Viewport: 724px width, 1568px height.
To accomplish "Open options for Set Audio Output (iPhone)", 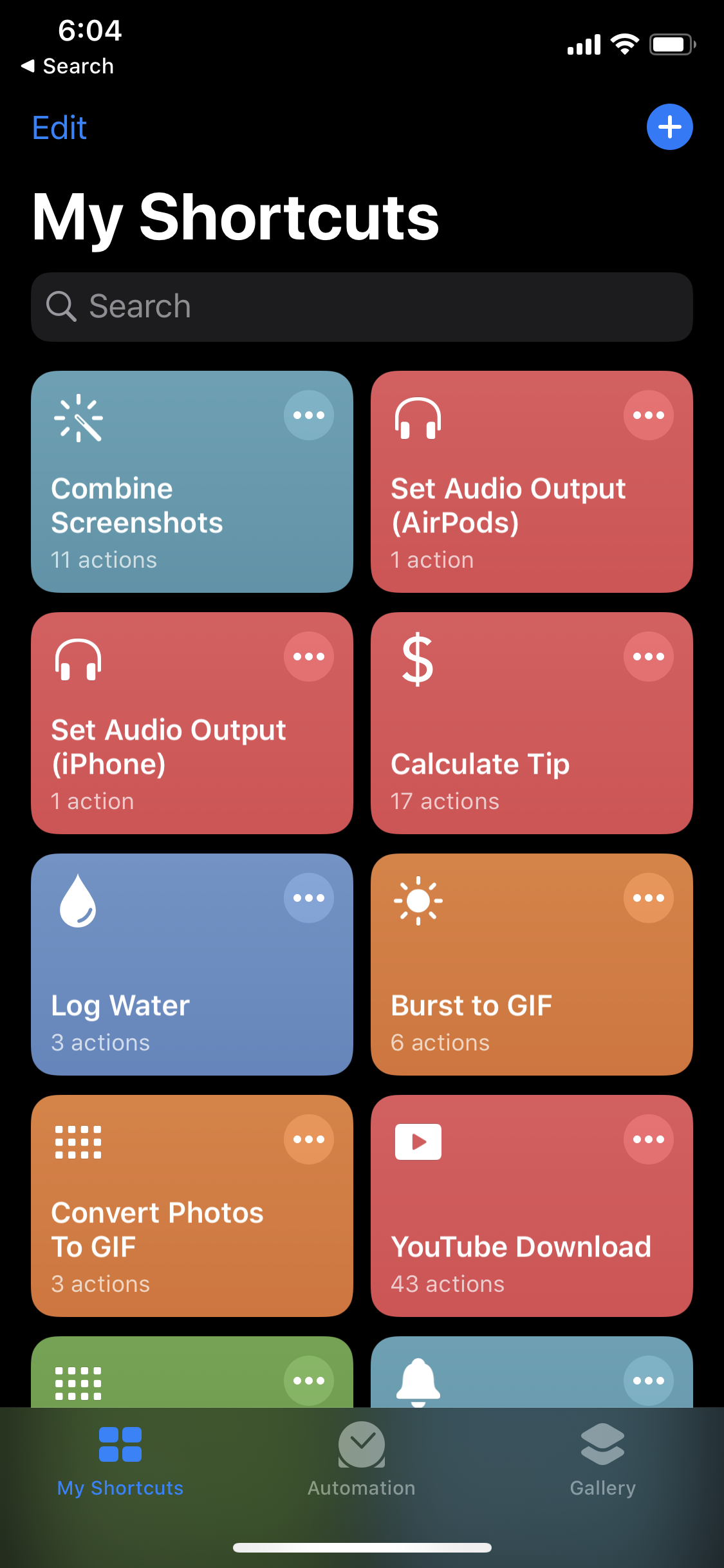I will pos(309,657).
